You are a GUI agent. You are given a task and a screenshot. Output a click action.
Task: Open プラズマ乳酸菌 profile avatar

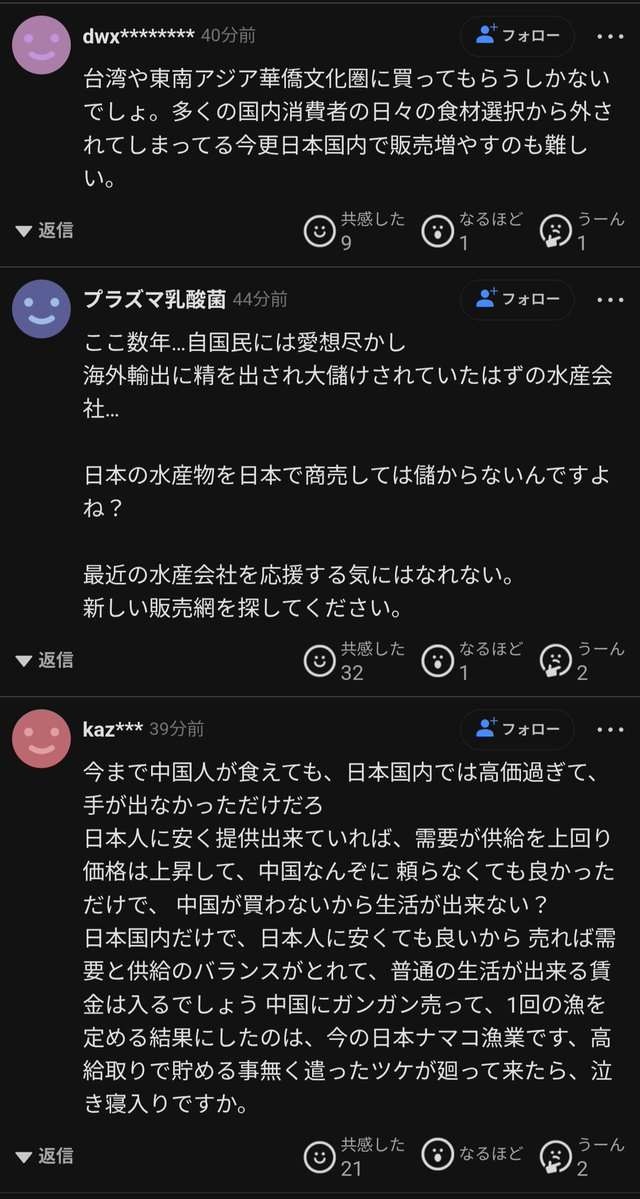point(41,309)
